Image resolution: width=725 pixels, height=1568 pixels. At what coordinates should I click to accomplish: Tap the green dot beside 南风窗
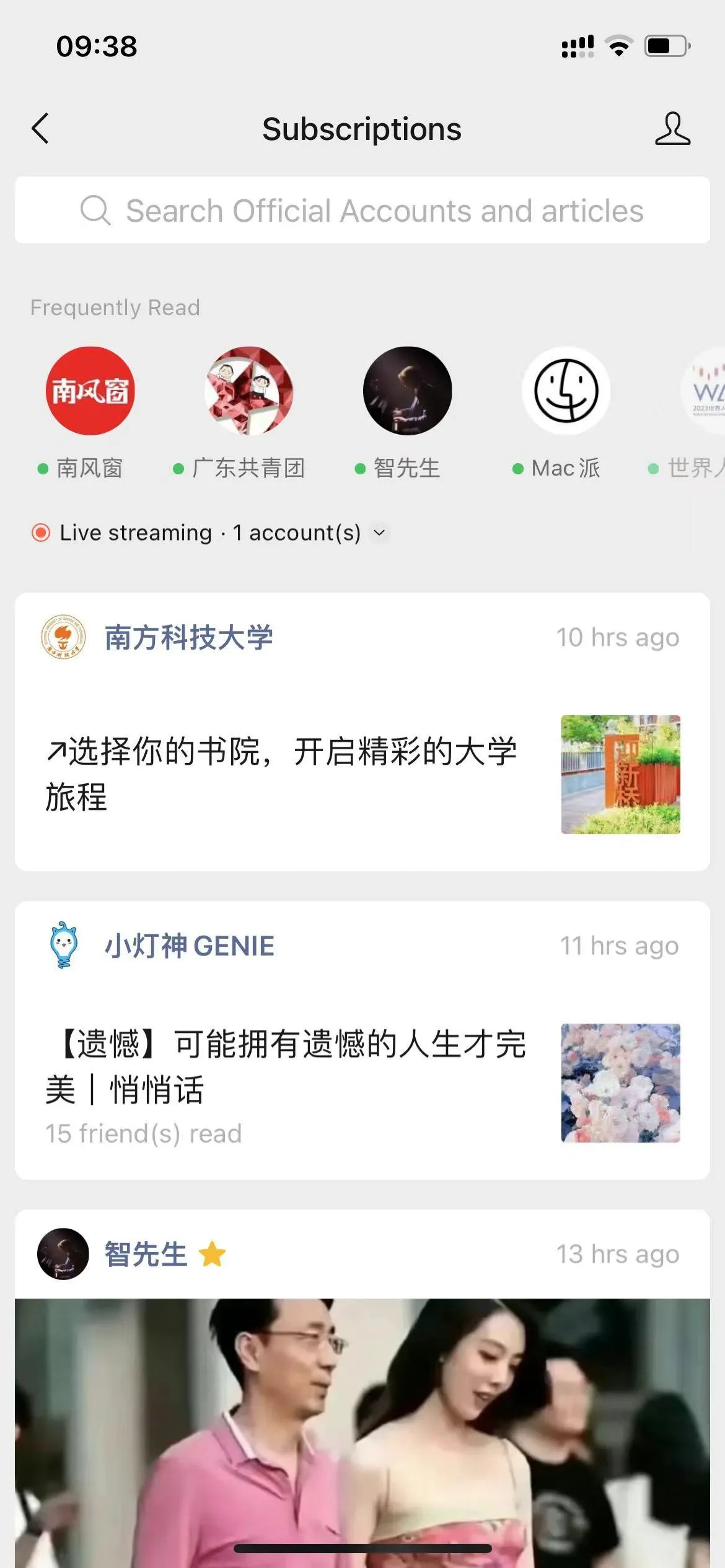coord(42,469)
